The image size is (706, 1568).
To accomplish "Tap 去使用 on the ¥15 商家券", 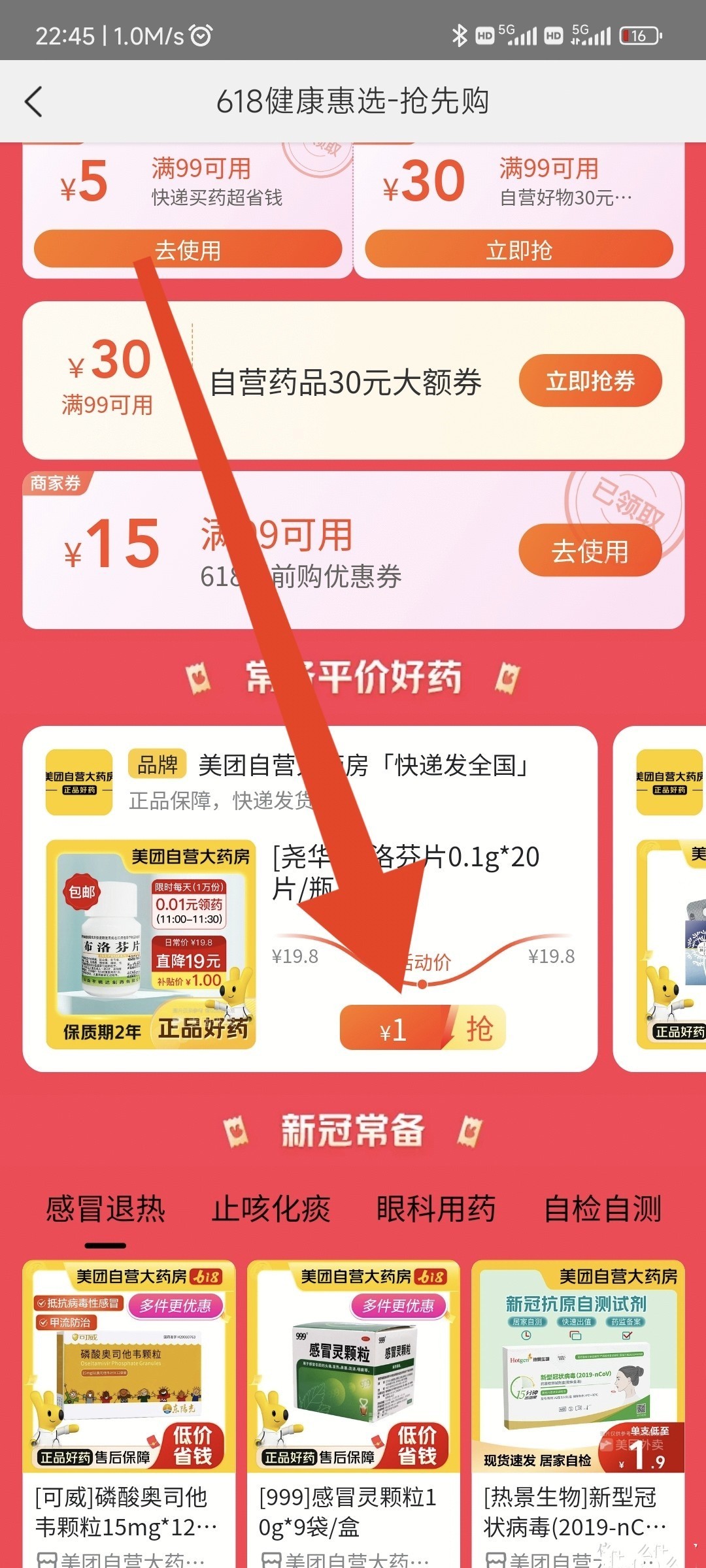I will (x=590, y=551).
